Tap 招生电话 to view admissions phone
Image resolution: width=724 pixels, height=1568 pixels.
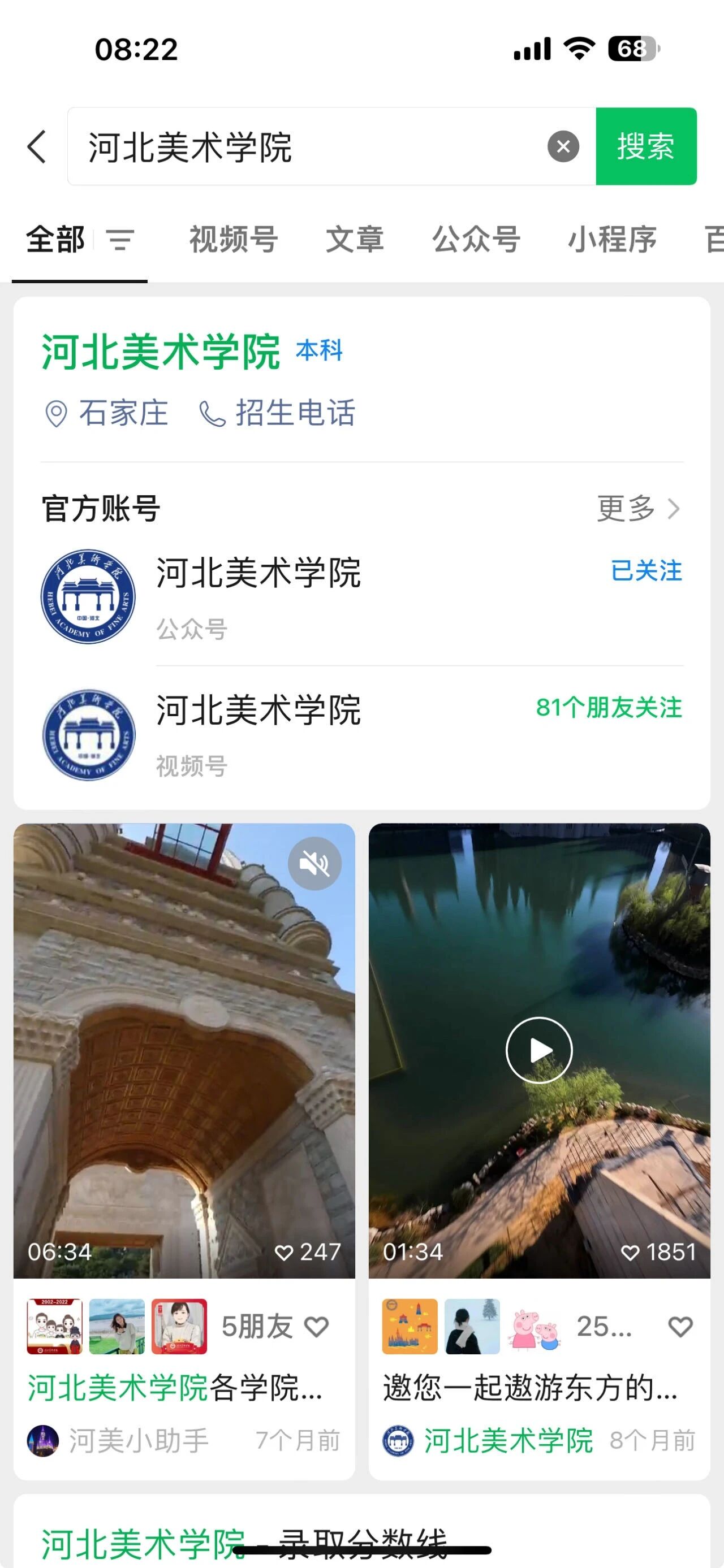tap(278, 413)
